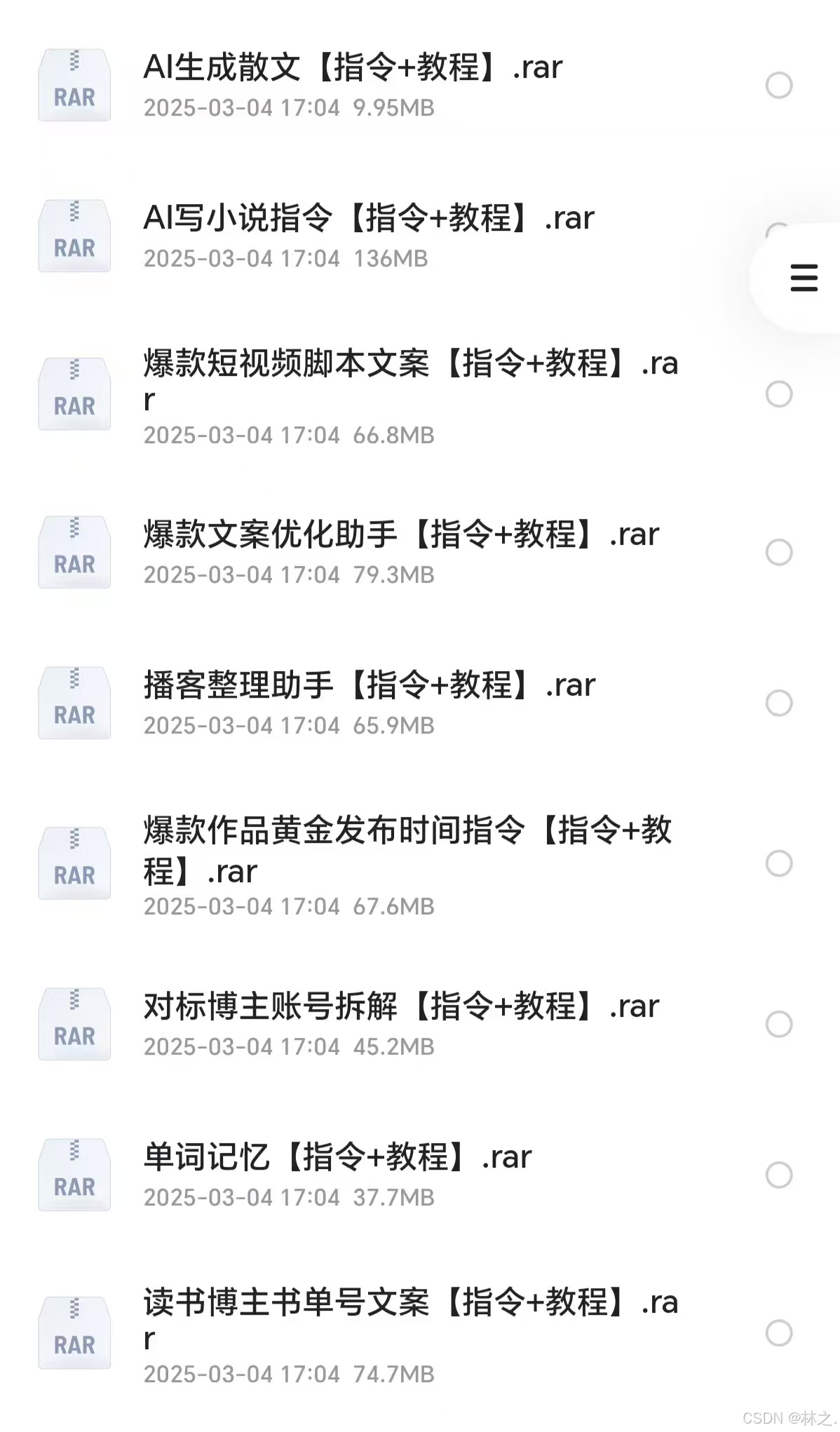Select the 读书博主书单号文案 file checkbox
840x1432 pixels.
(x=778, y=1333)
